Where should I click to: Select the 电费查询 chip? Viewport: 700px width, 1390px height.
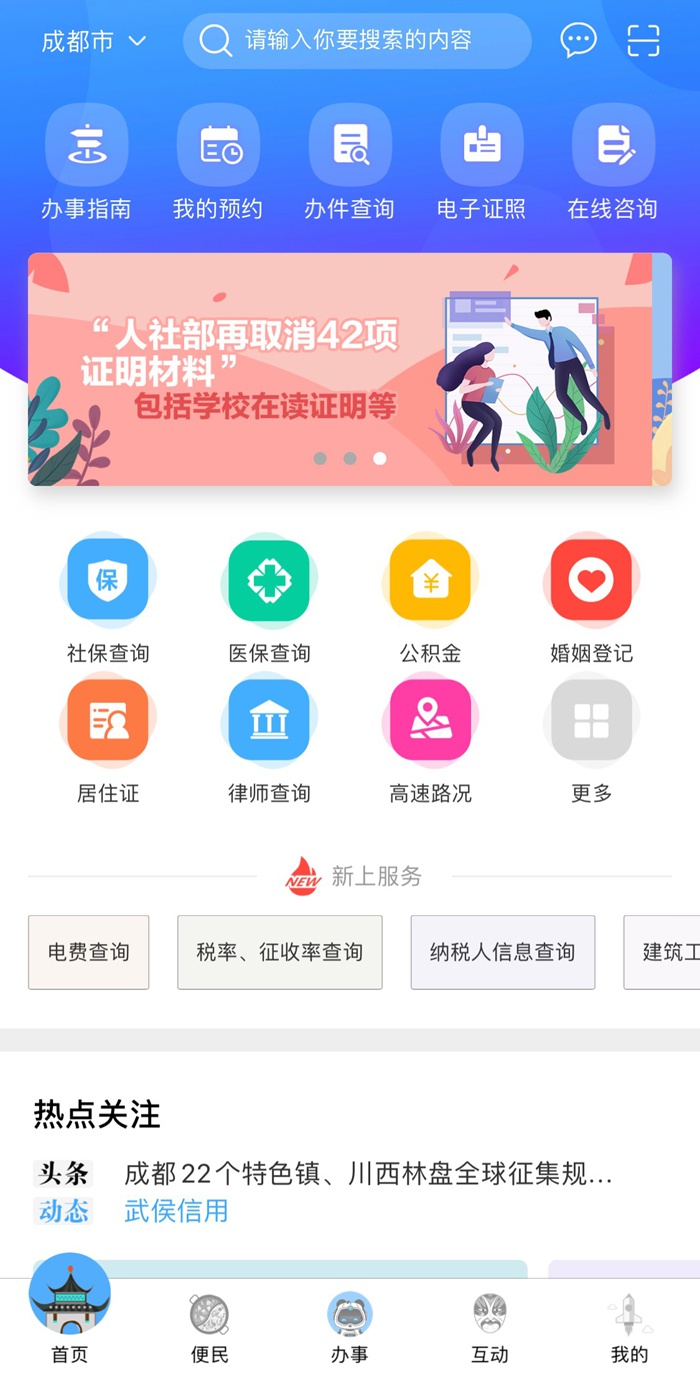(89, 952)
